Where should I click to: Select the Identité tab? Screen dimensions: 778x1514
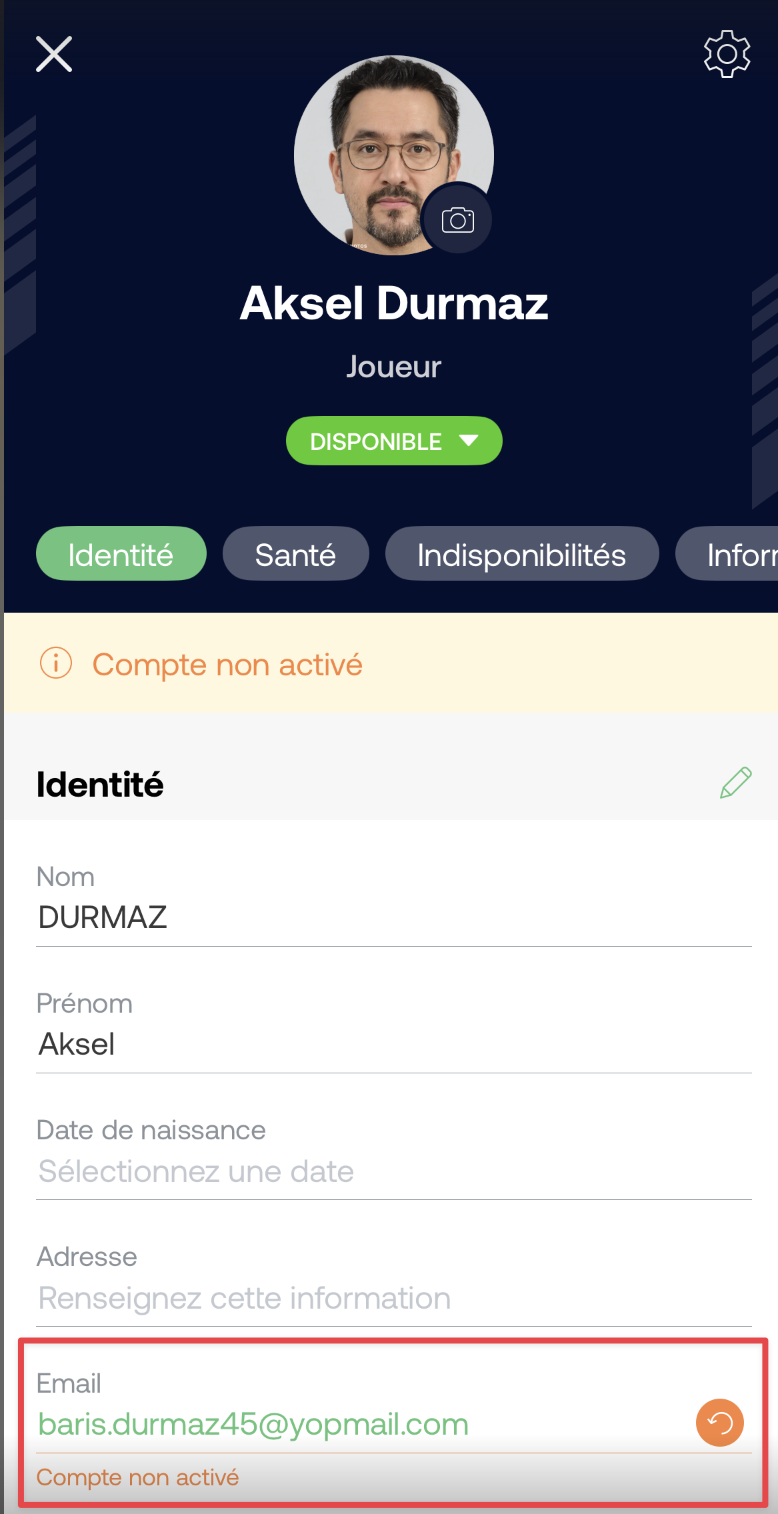coord(121,555)
